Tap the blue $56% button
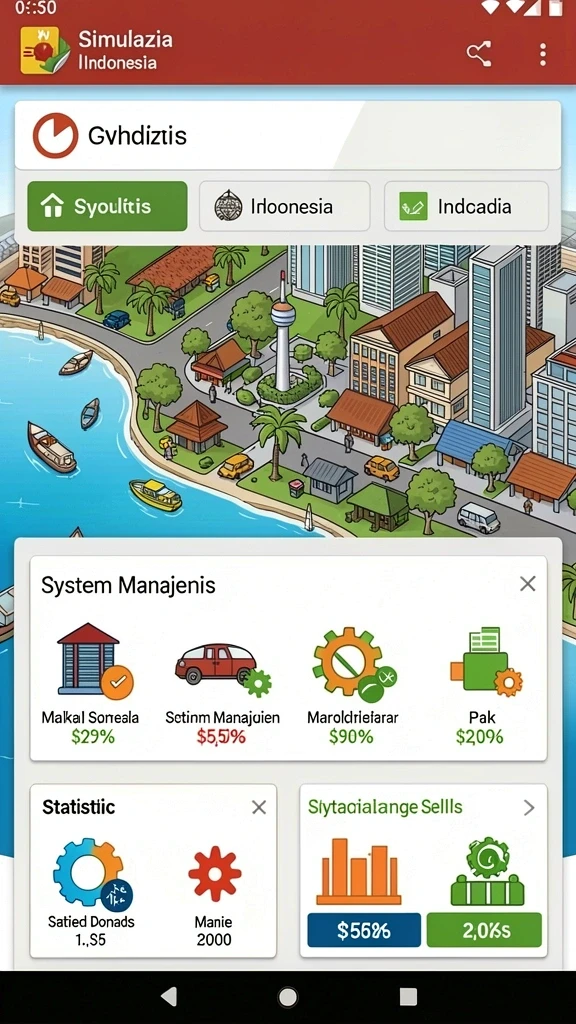Viewport: 576px width, 1024px height. (x=364, y=930)
